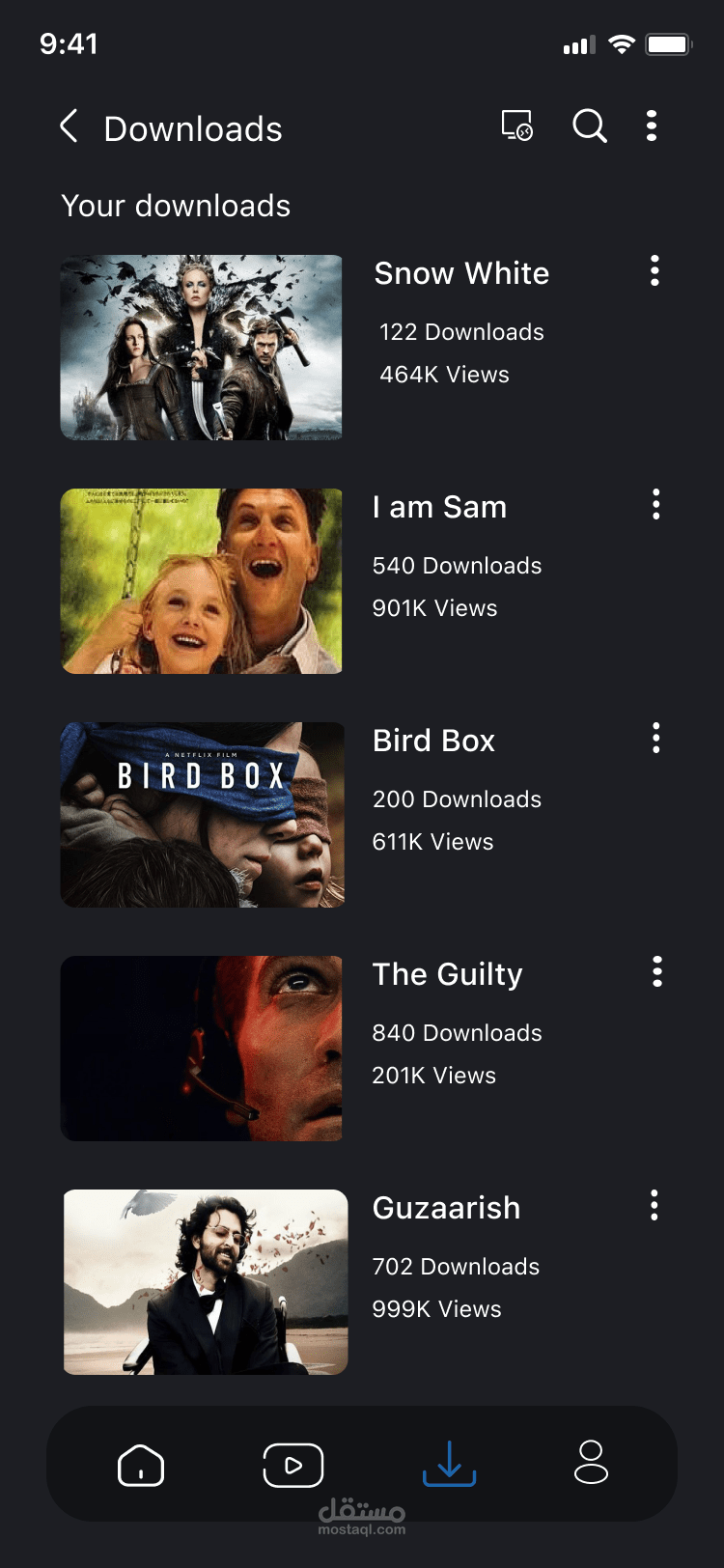The width and height of the screenshot is (724, 1568).
Task: Switch to the Home tab
Action: [141, 1465]
